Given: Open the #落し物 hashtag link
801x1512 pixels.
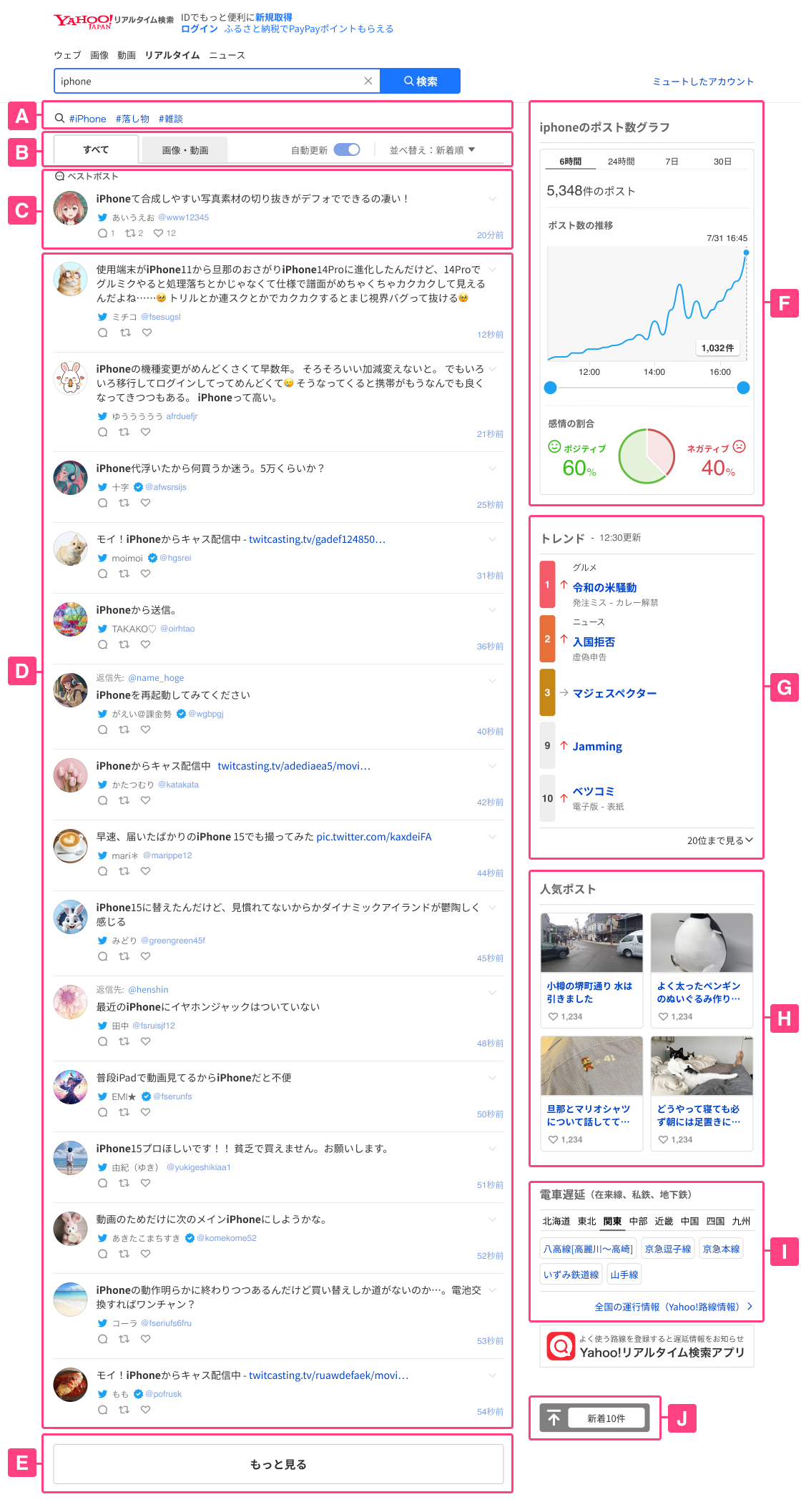Looking at the screenshot, I should 132,119.
